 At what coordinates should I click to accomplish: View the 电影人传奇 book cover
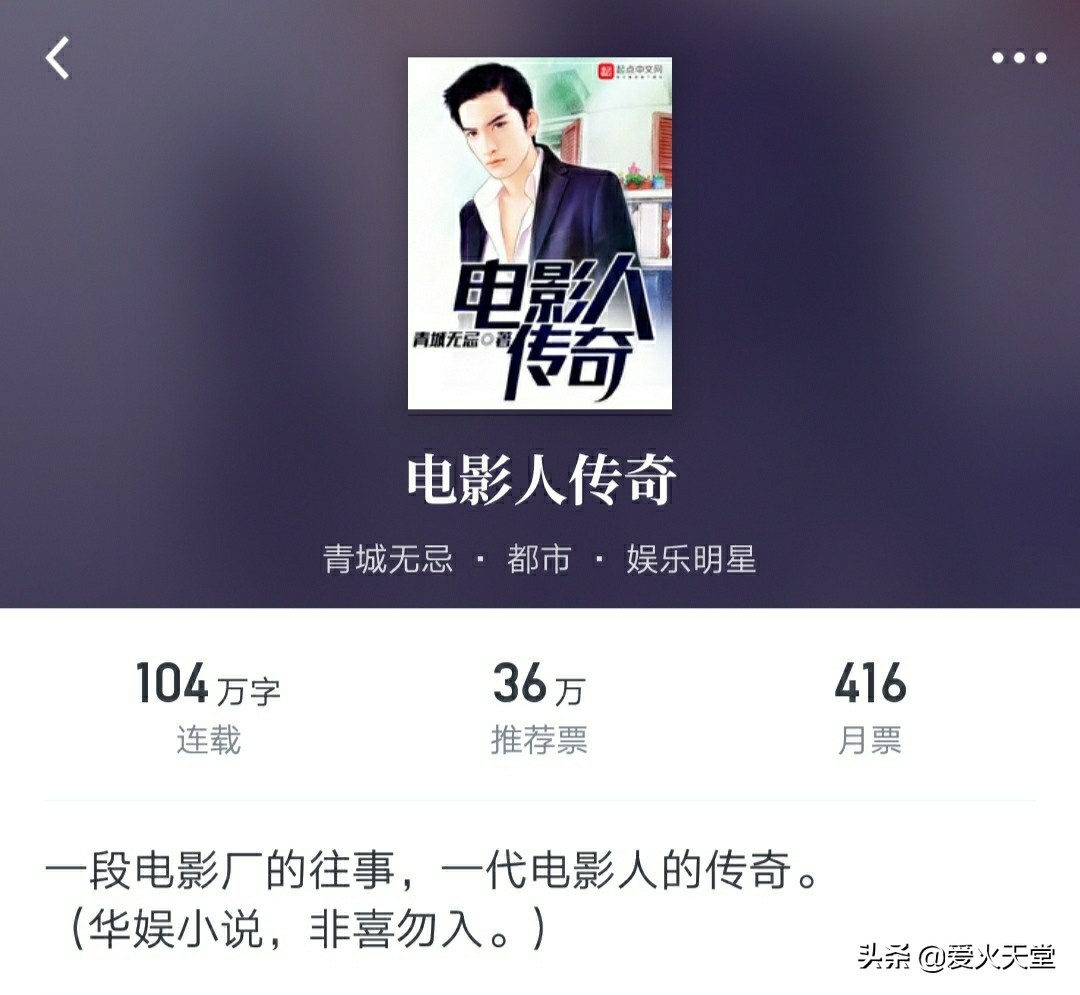click(540, 233)
